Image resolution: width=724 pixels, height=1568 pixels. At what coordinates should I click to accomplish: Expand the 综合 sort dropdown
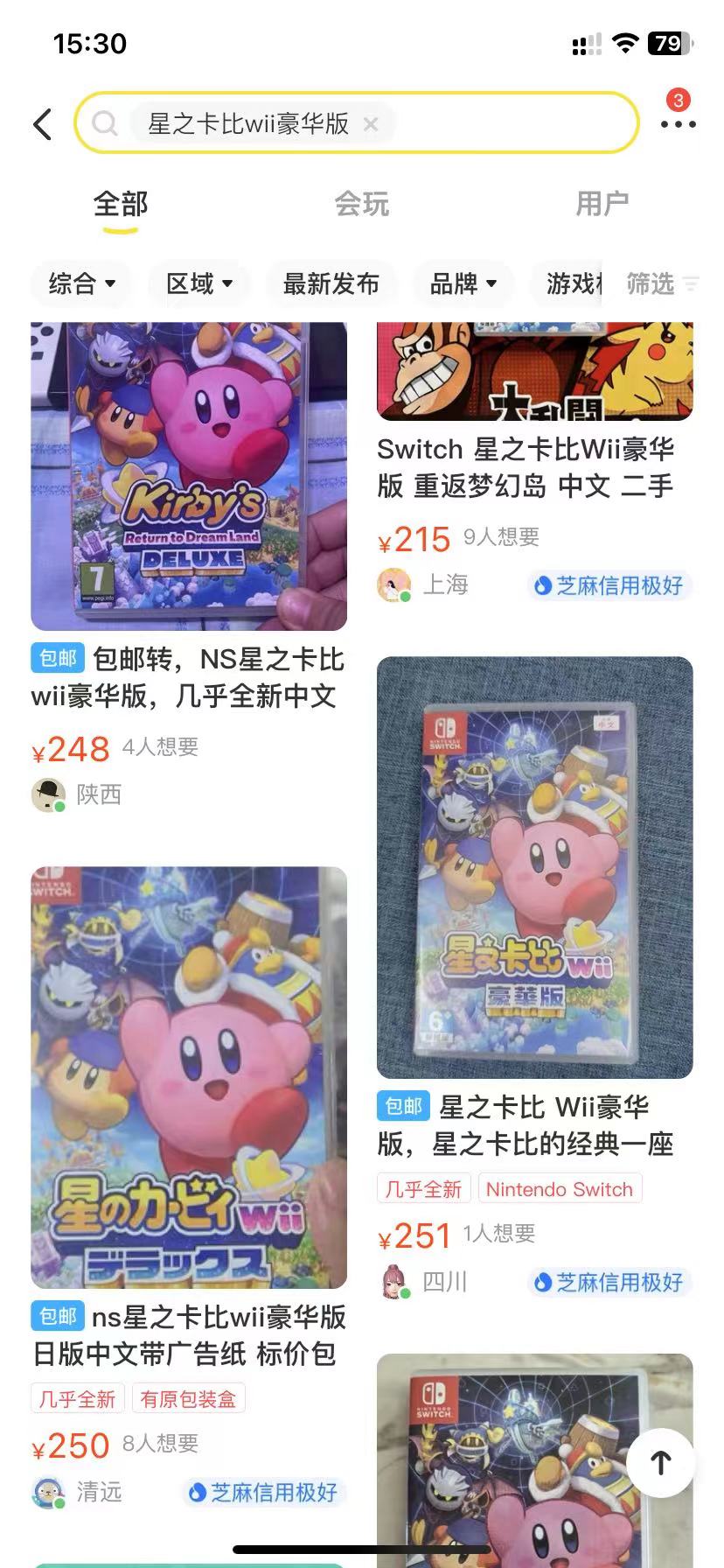(x=81, y=283)
